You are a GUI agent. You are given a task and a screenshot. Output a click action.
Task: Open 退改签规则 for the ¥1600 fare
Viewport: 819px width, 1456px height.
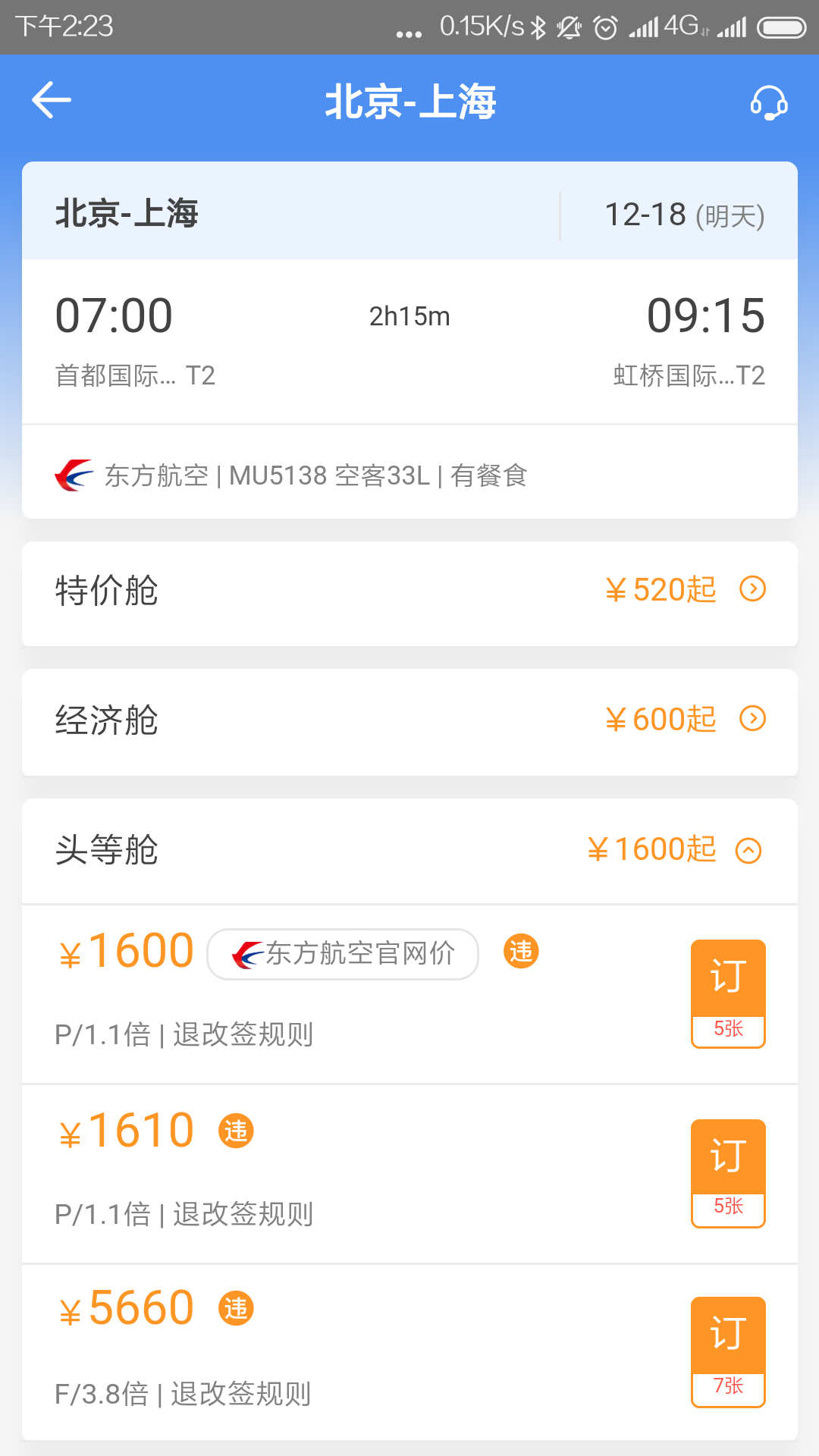(241, 1034)
